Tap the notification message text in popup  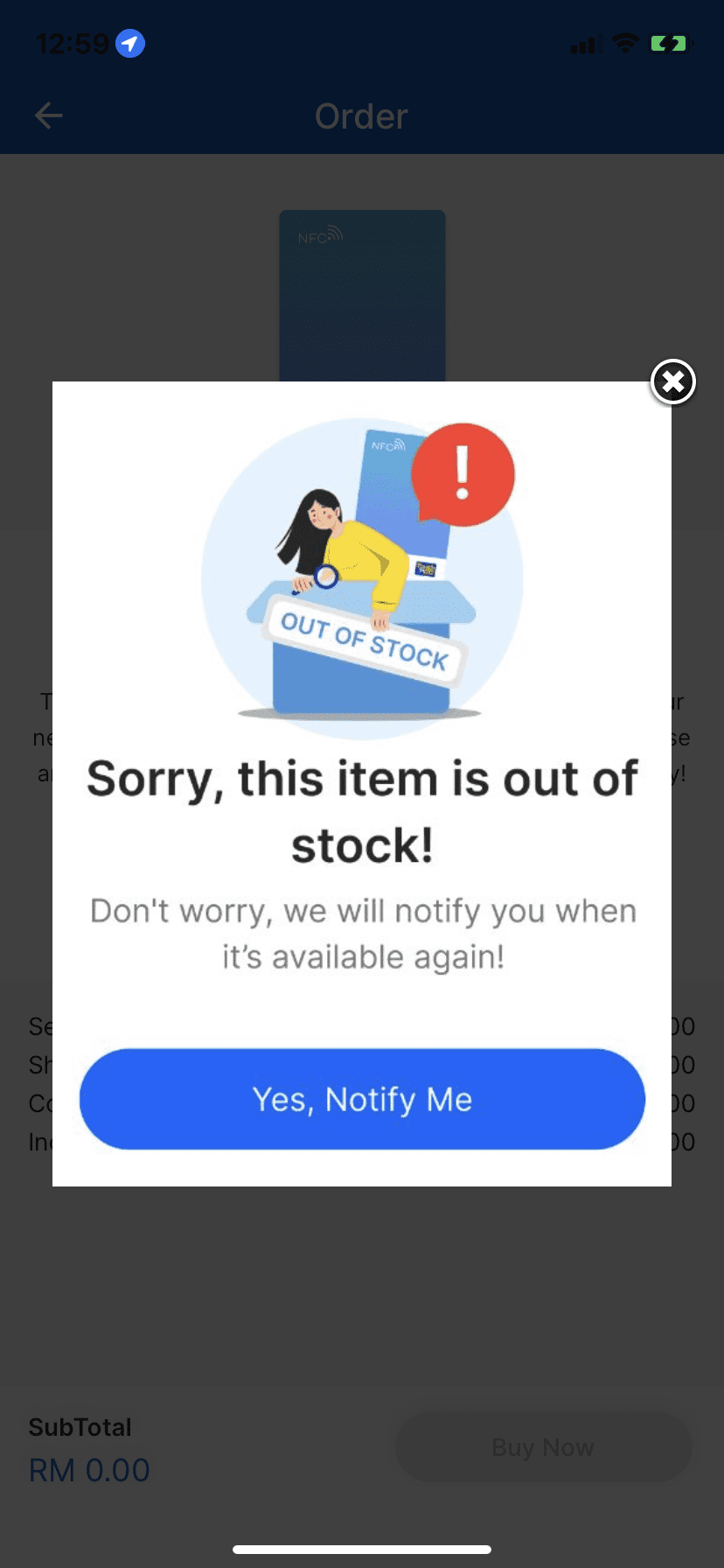[x=362, y=932]
